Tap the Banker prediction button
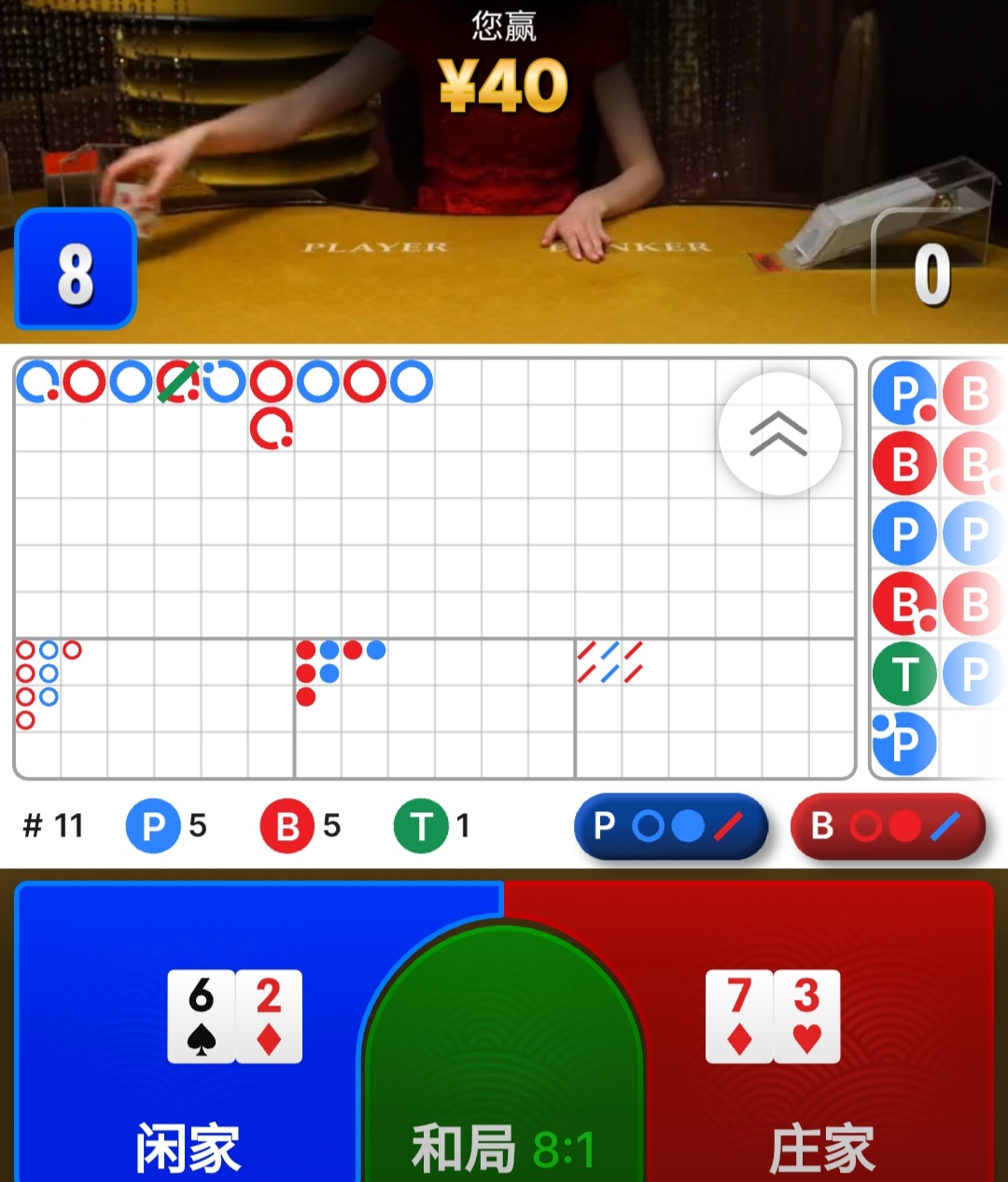This screenshot has height=1182, width=1008. (887, 826)
